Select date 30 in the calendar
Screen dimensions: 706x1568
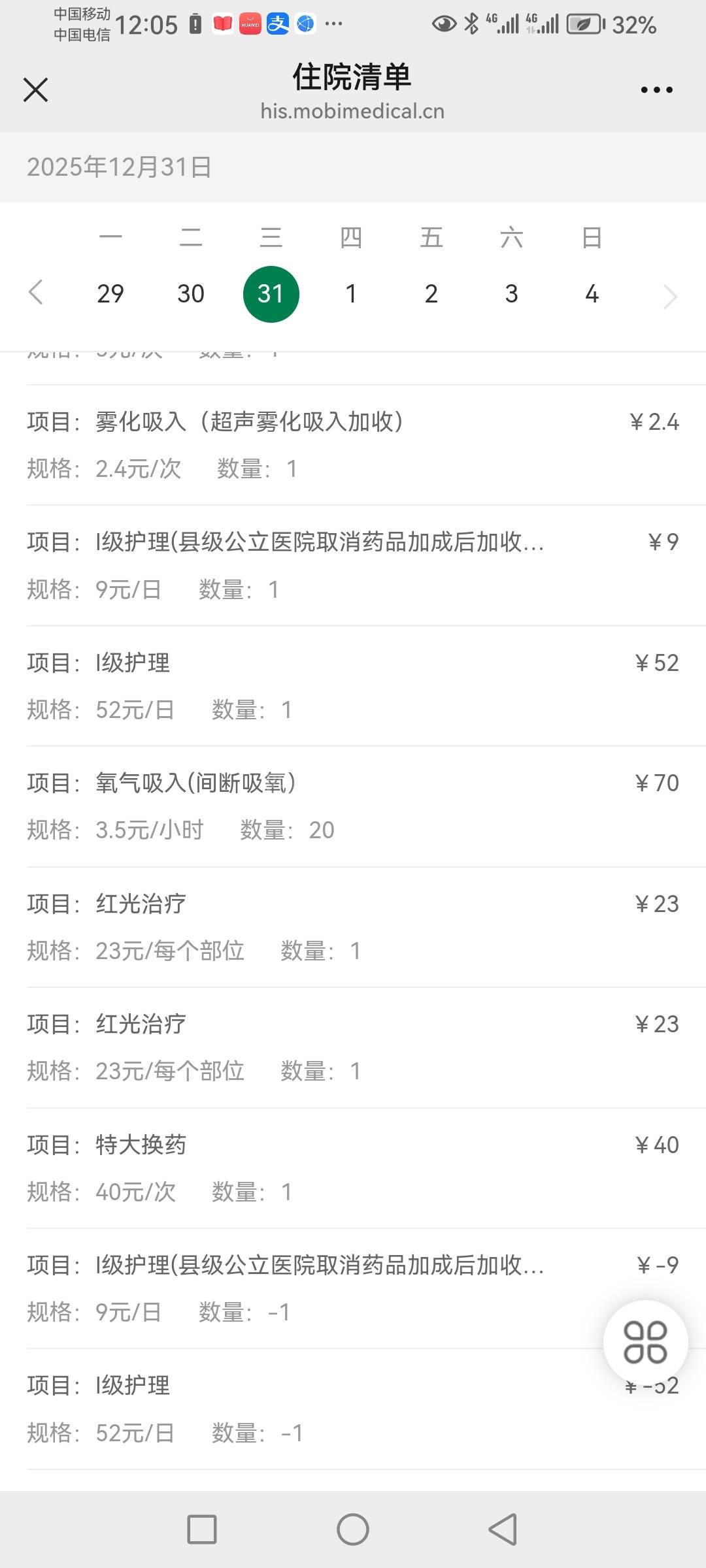(x=191, y=294)
